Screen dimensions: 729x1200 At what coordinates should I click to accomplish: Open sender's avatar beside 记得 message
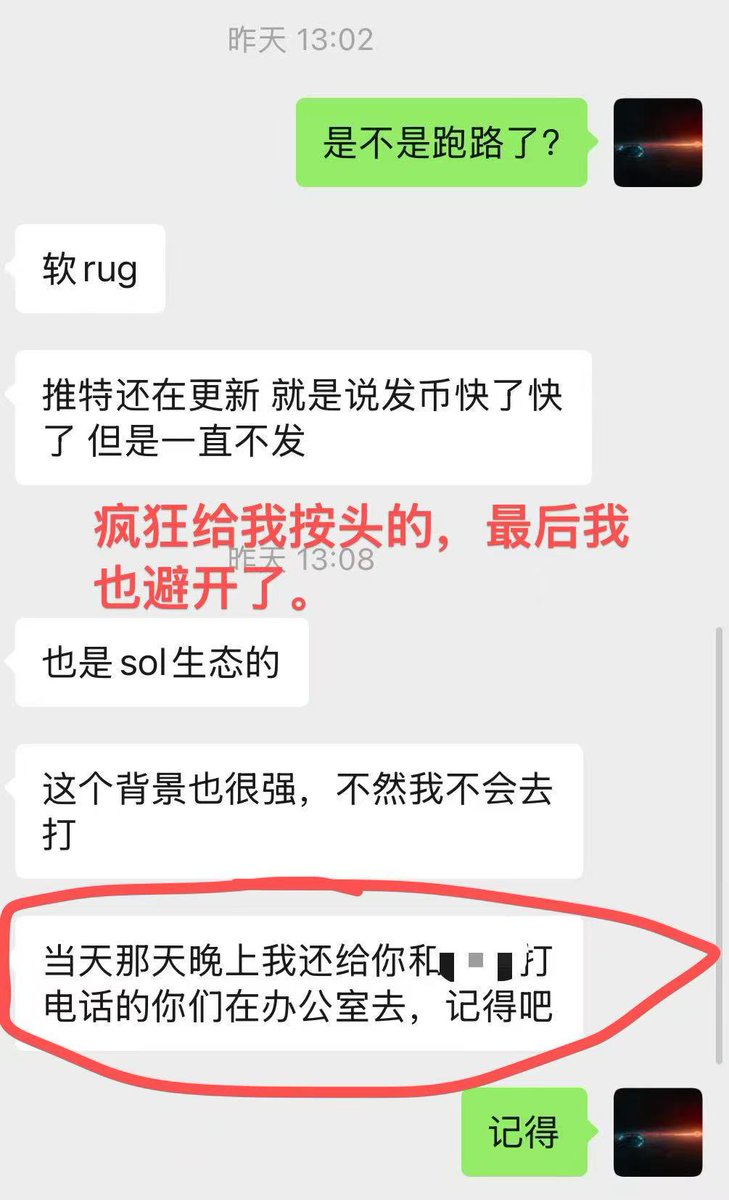tap(657, 1131)
